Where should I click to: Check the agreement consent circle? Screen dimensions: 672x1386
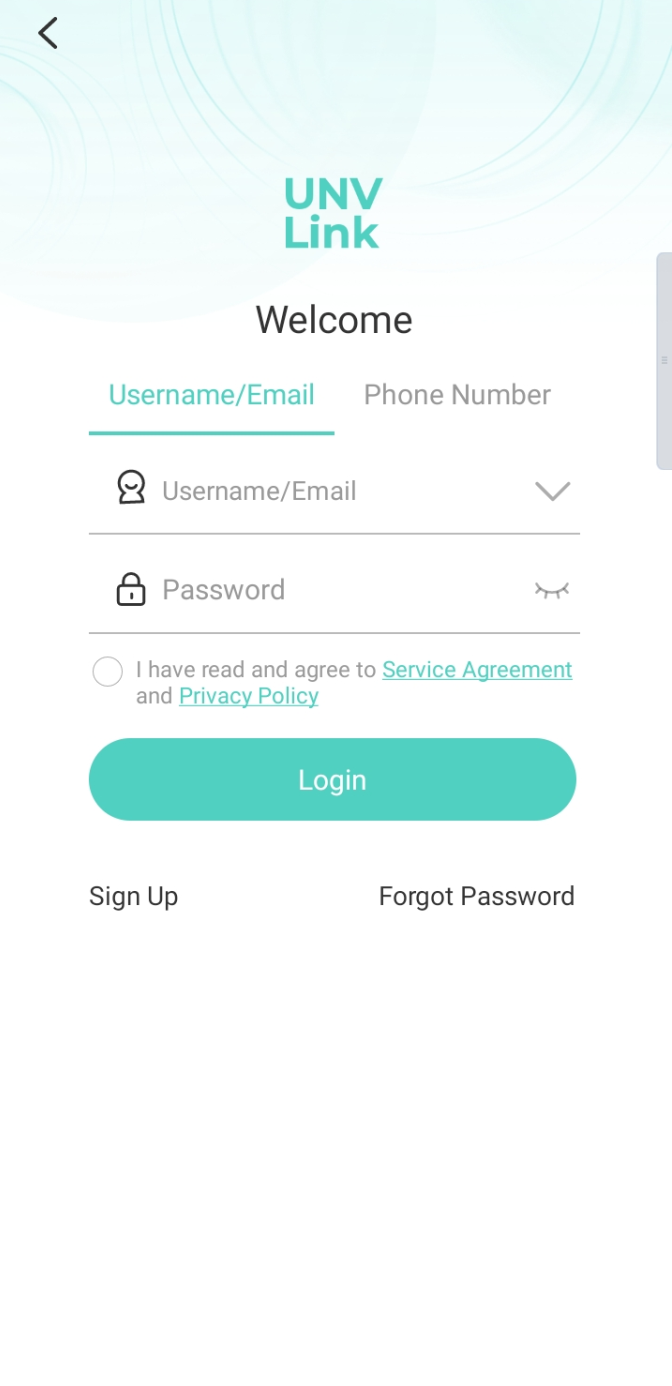pyautogui.click(x=108, y=672)
